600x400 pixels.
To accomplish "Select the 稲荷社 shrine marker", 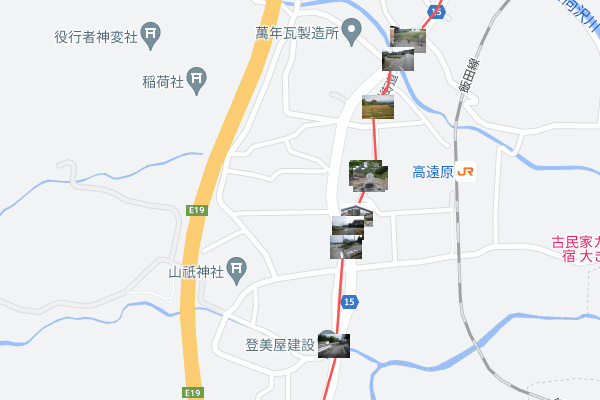I will (x=197, y=77).
